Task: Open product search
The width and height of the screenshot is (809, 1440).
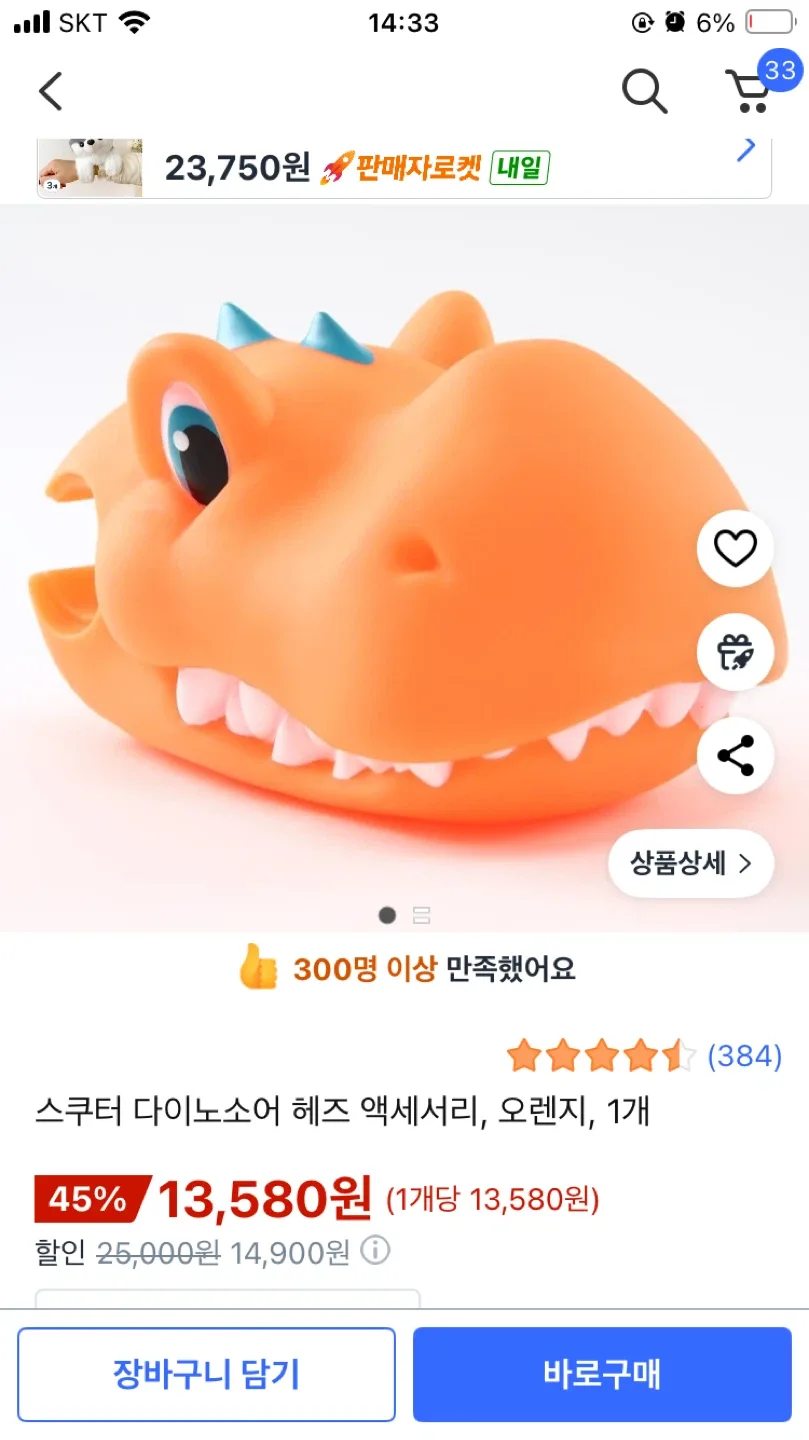Action: pyautogui.click(x=644, y=92)
